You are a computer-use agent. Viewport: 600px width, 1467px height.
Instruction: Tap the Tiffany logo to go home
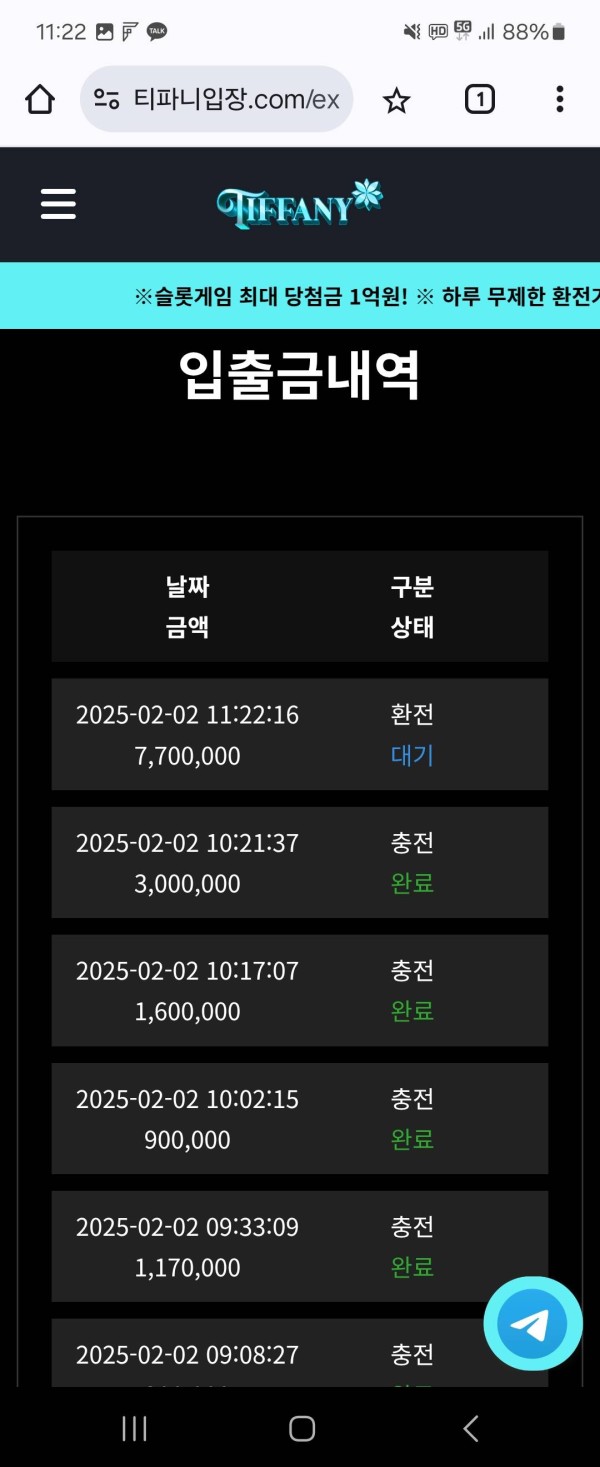[x=299, y=204]
